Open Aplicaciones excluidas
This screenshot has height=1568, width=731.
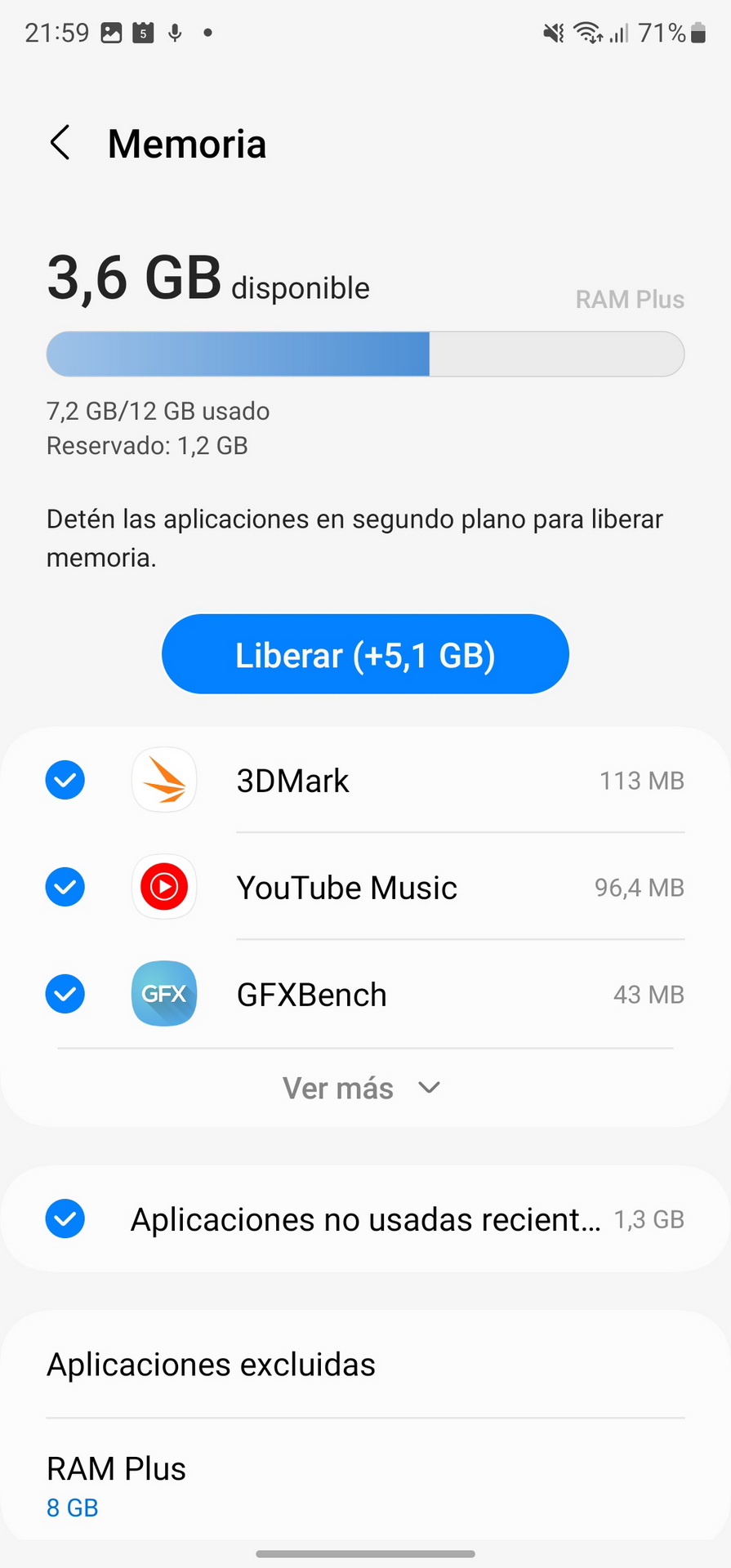click(x=365, y=1365)
